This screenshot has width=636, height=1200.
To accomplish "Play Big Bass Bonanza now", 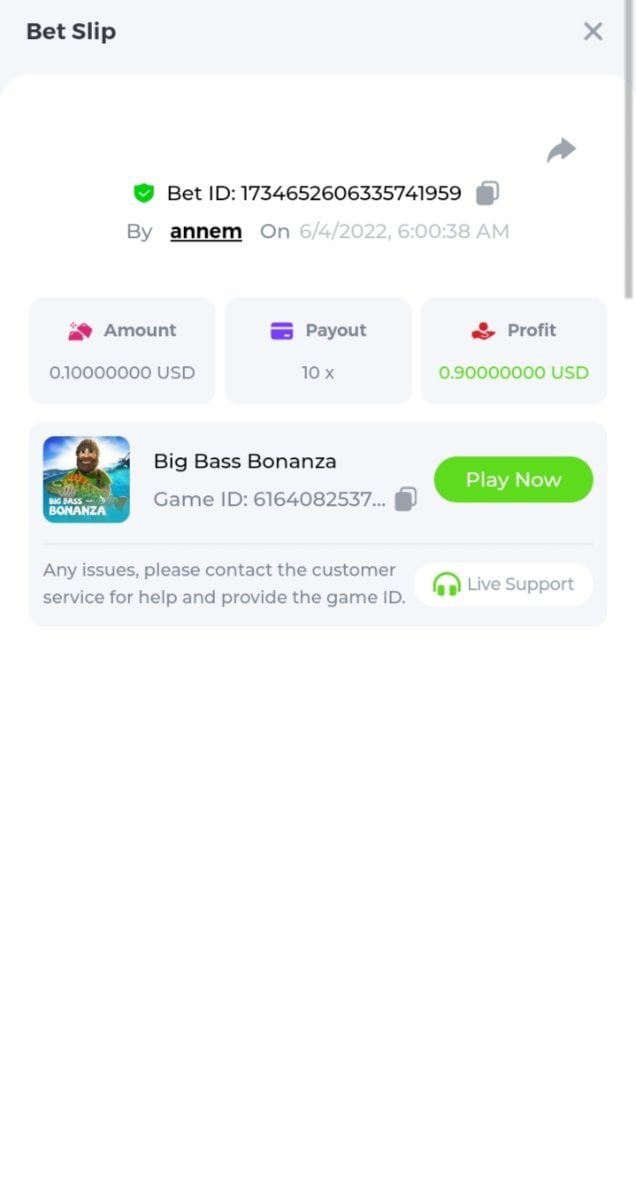I will coord(513,480).
